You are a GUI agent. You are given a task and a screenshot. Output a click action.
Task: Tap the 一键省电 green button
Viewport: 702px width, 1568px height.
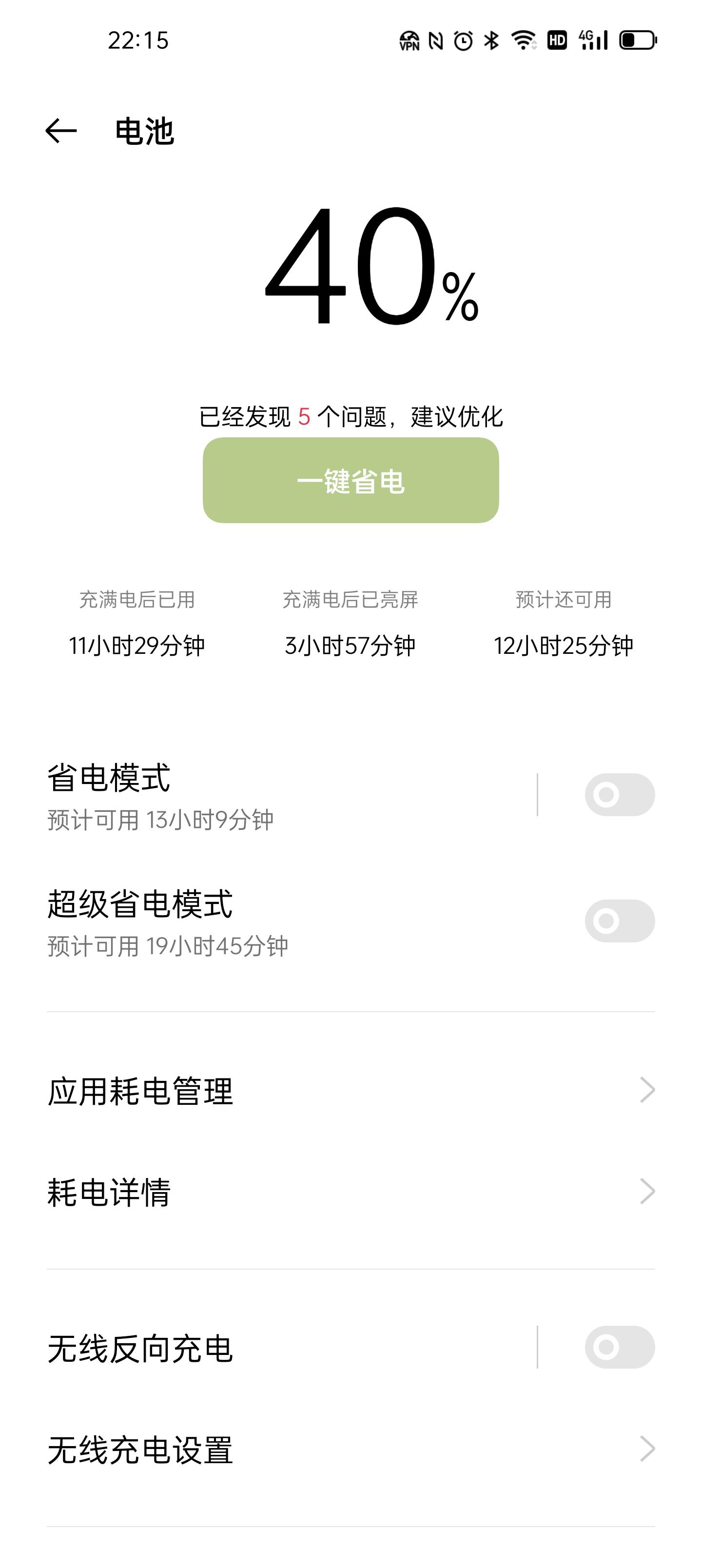click(351, 482)
